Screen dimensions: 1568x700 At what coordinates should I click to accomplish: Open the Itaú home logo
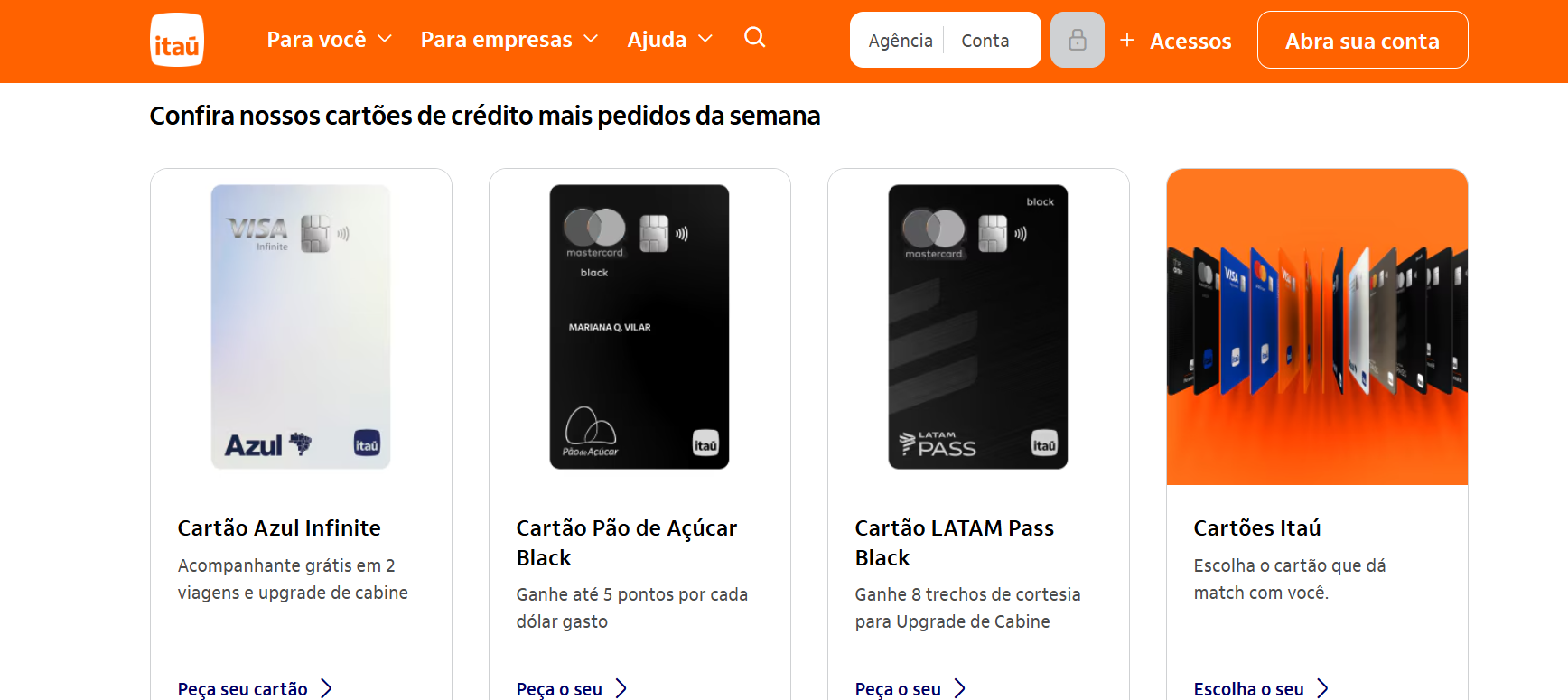click(x=176, y=41)
